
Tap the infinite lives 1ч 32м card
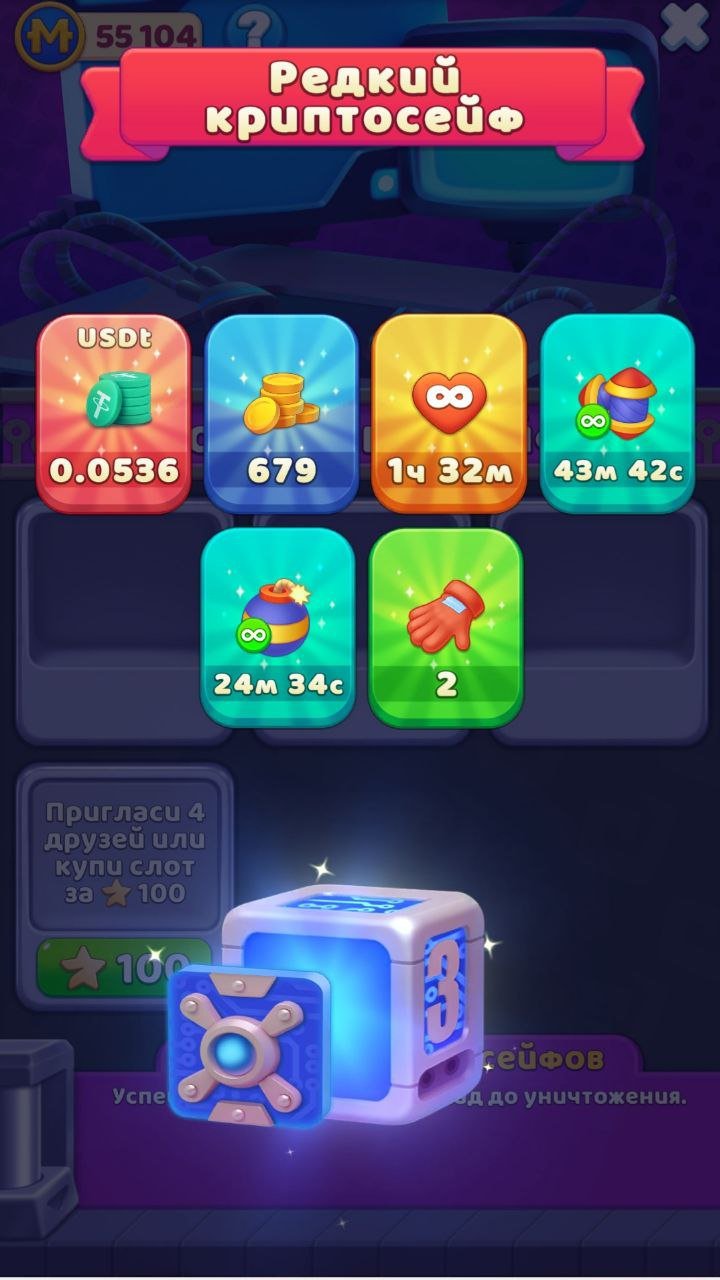(449, 413)
